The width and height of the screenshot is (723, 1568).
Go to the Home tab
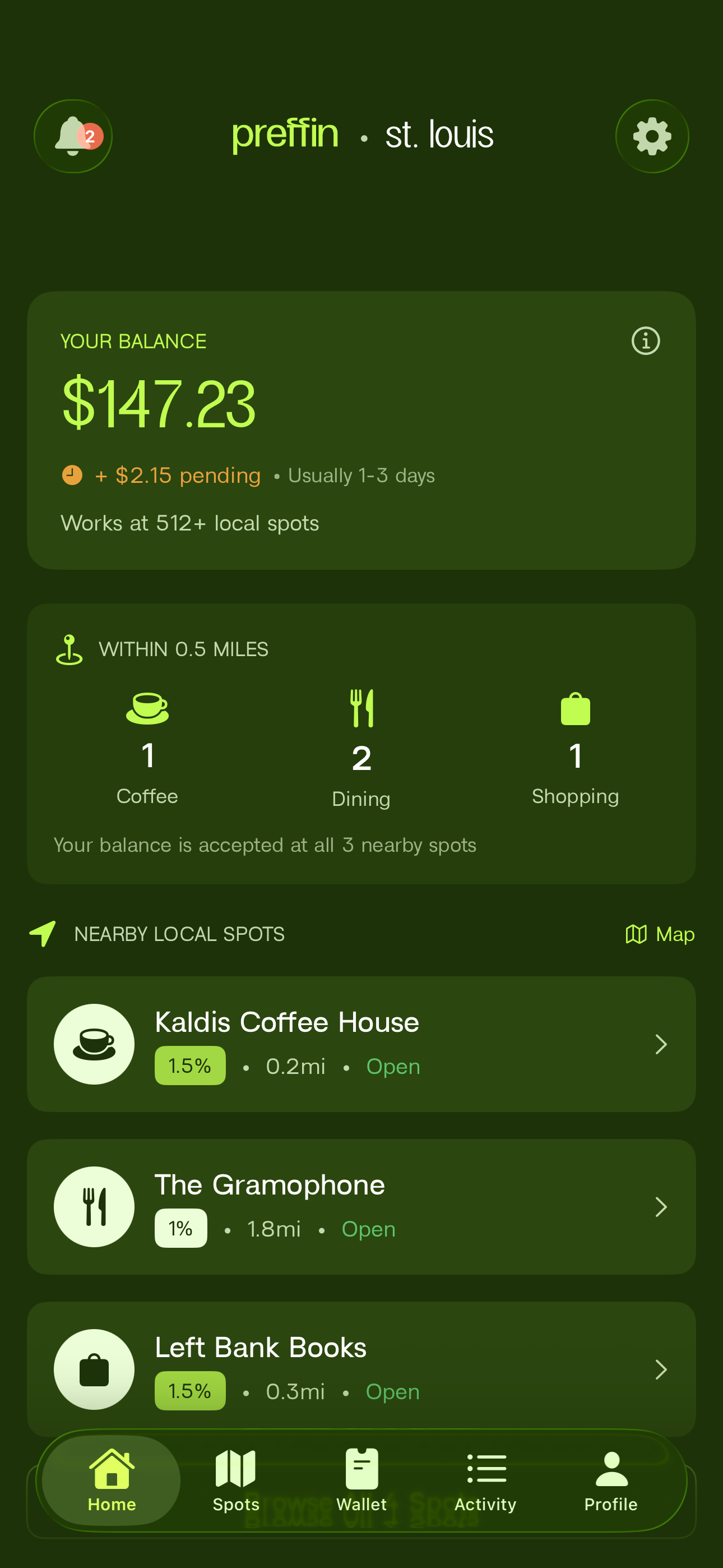tap(112, 1481)
